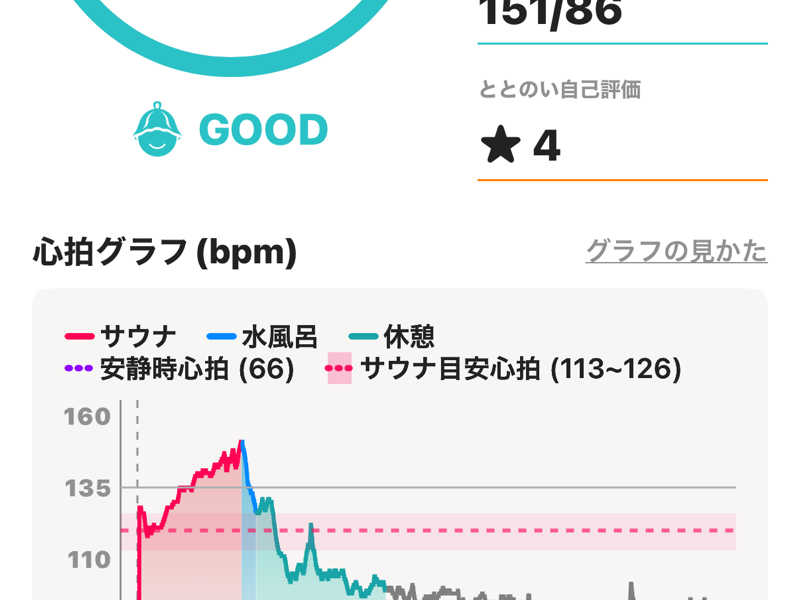Viewport: 800px width, 600px height.
Task: Open the グラフの見かた graph guide link
Action: (x=676, y=251)
